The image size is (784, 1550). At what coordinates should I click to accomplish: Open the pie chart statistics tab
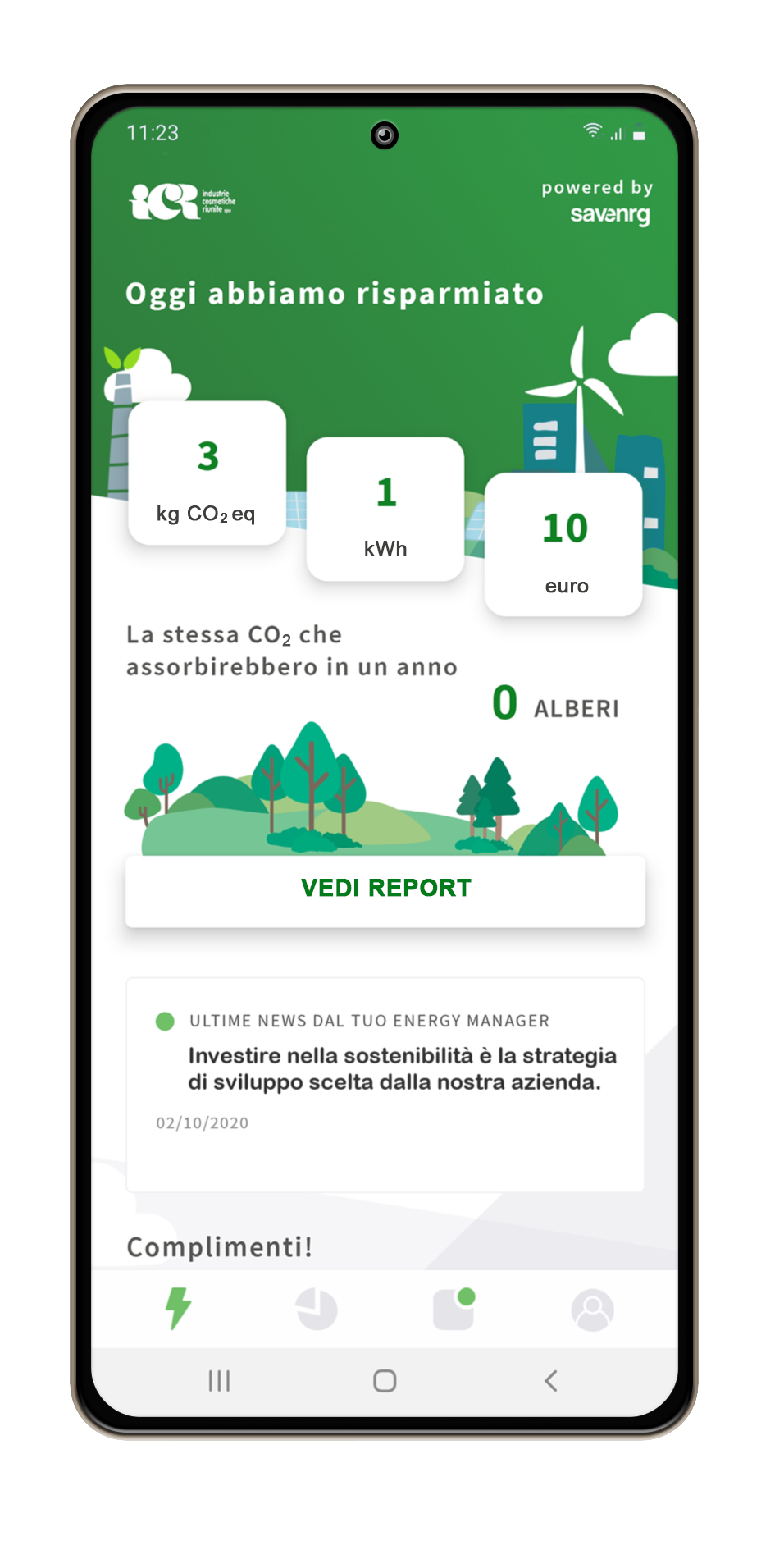[317, 1309]
